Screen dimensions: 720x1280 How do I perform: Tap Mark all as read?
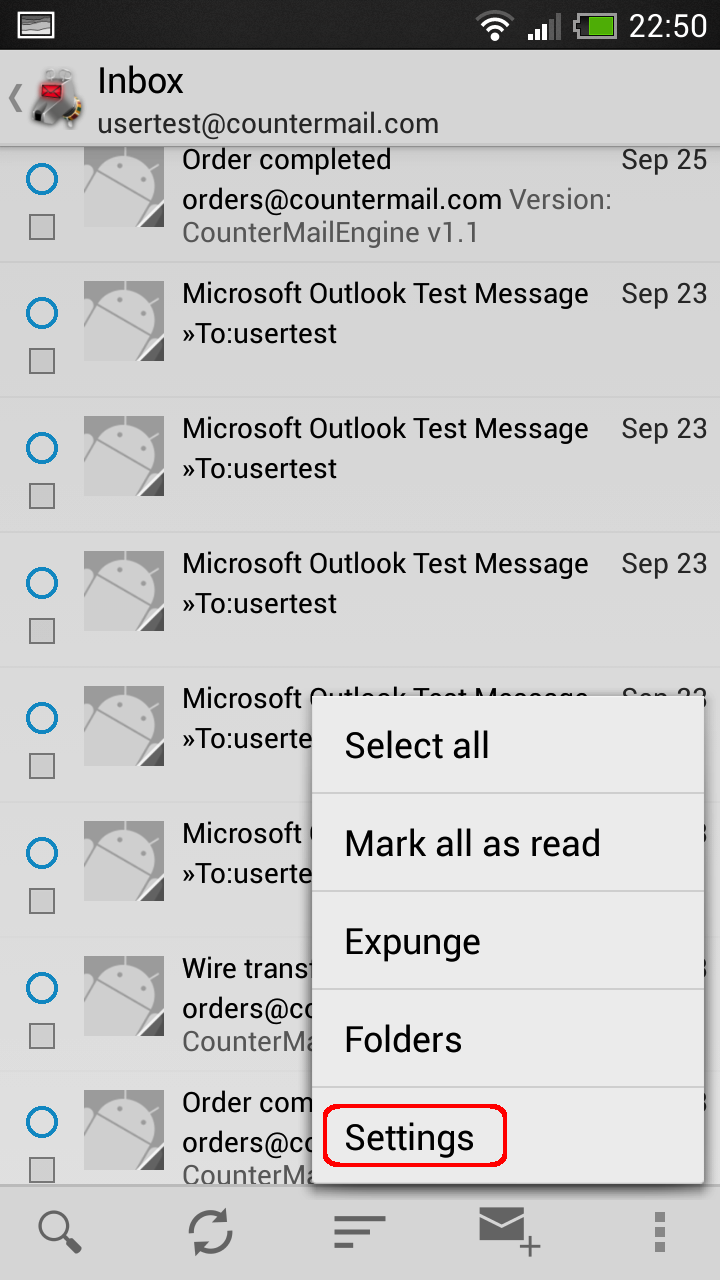[x=510, y=844]
